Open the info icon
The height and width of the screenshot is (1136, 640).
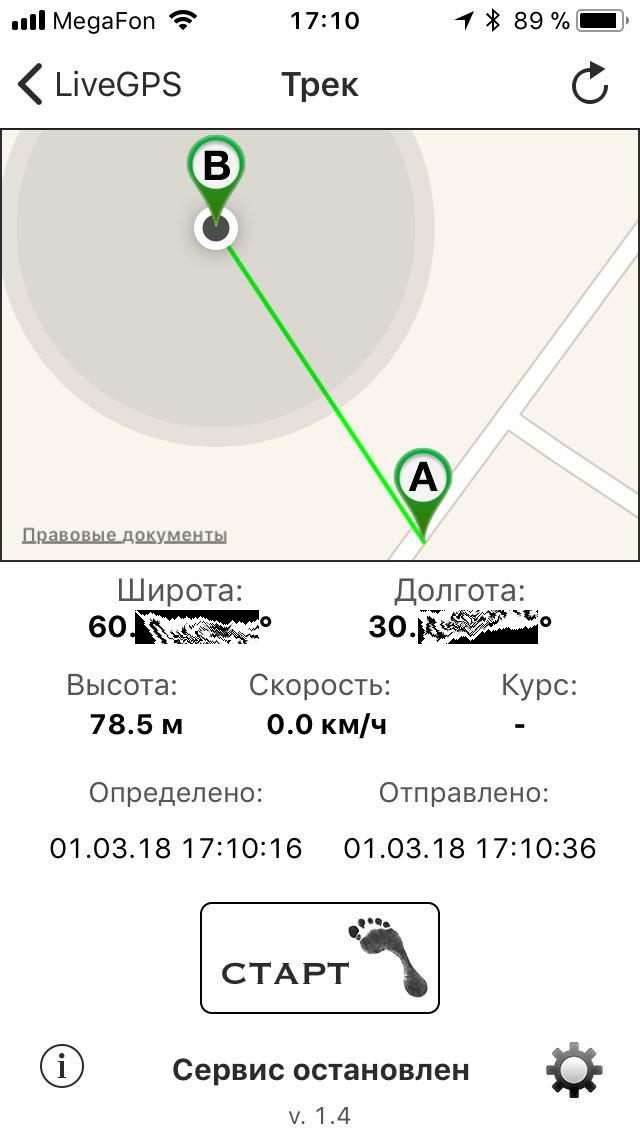tap(62, 1067)
